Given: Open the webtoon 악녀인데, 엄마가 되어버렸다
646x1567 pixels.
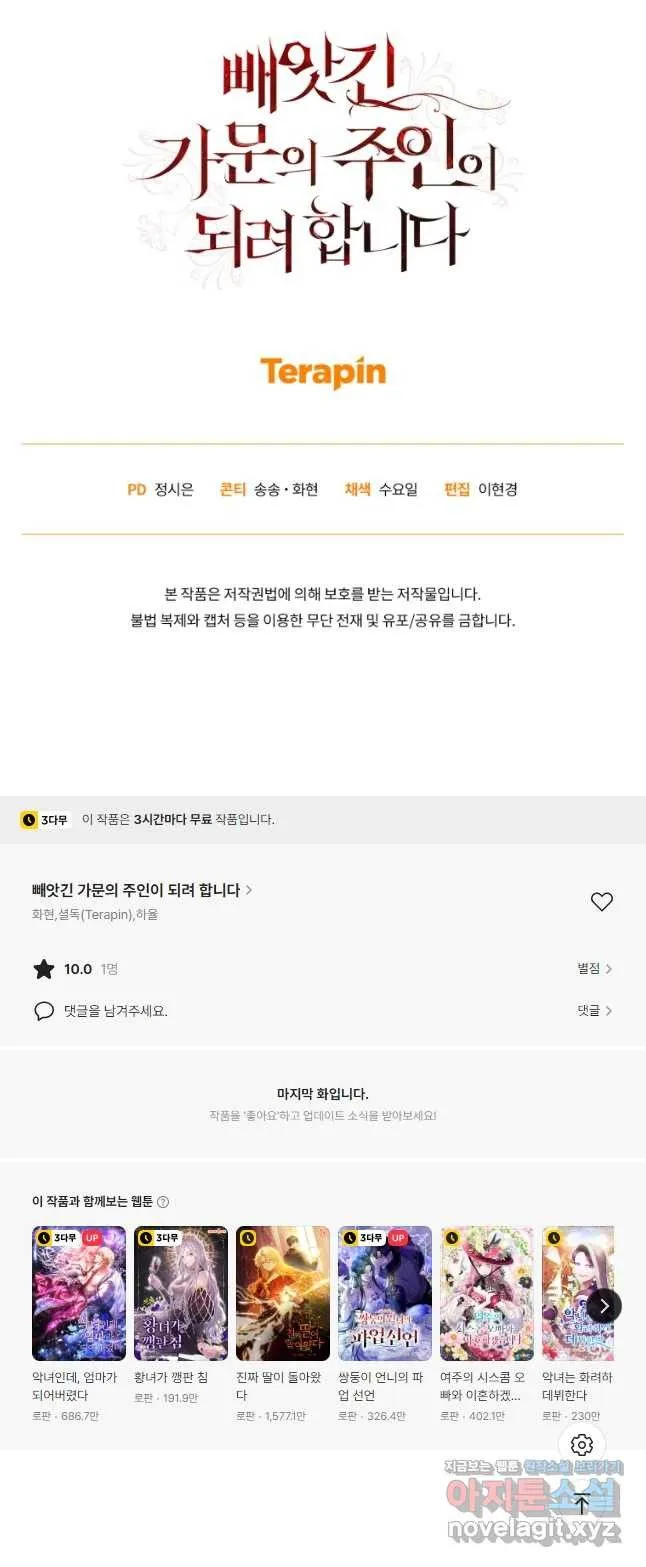Looking at the screenshot, I should (x=79, y=1293).
